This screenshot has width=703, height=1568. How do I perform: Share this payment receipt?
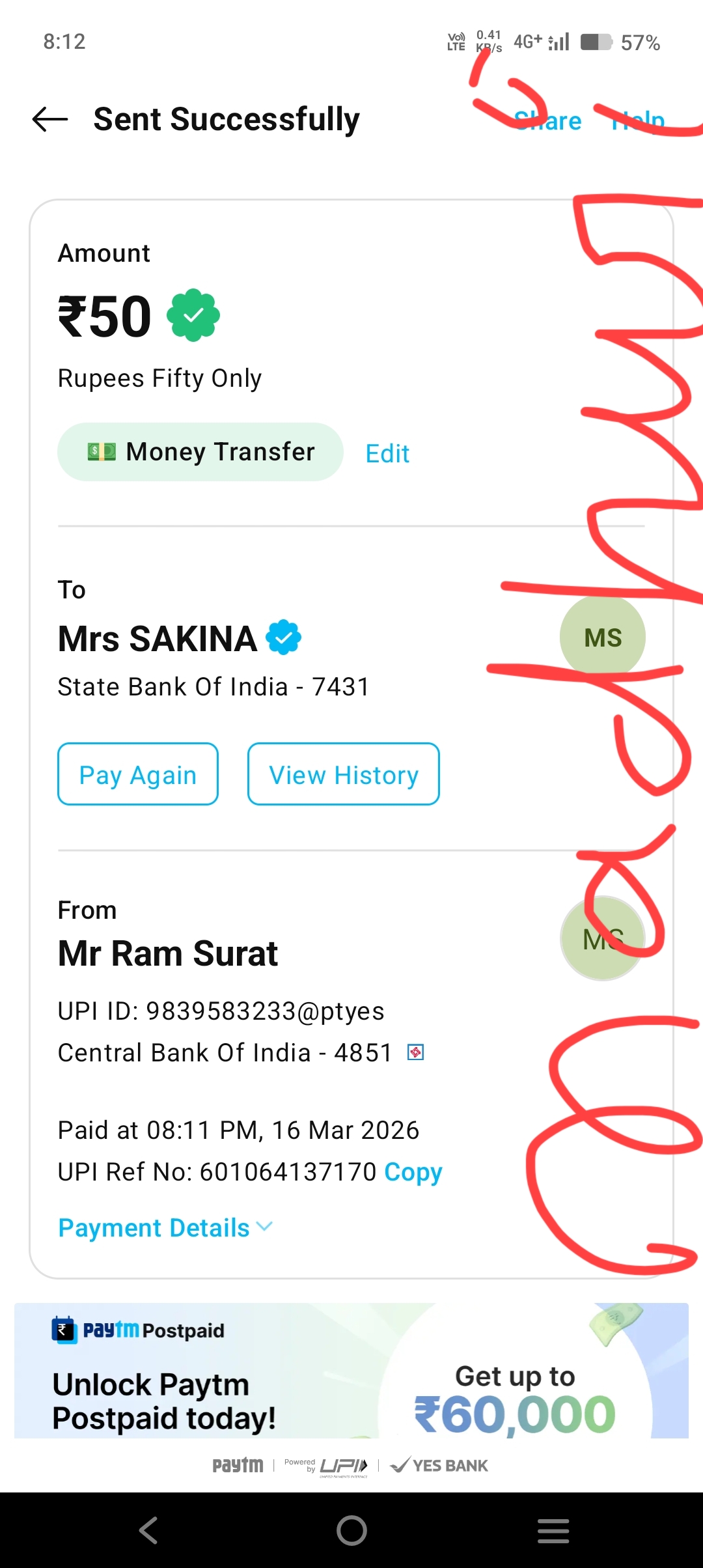tap(547, 121)
